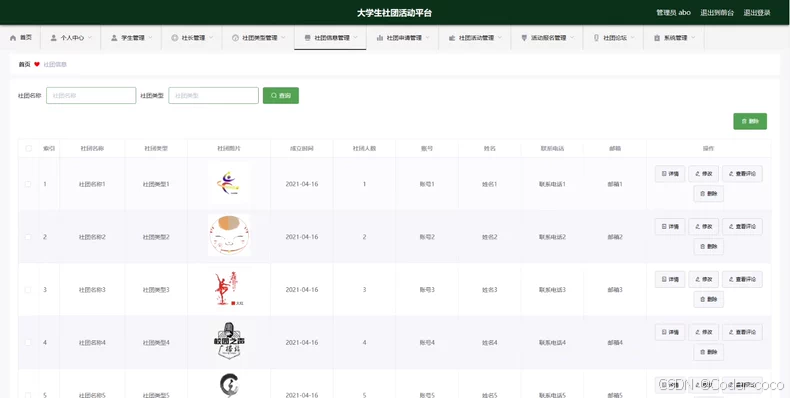Focus the 社团名称 search field
Viewport: 790px width, 398px height.
pyautogui.click(x=91, y=95)
